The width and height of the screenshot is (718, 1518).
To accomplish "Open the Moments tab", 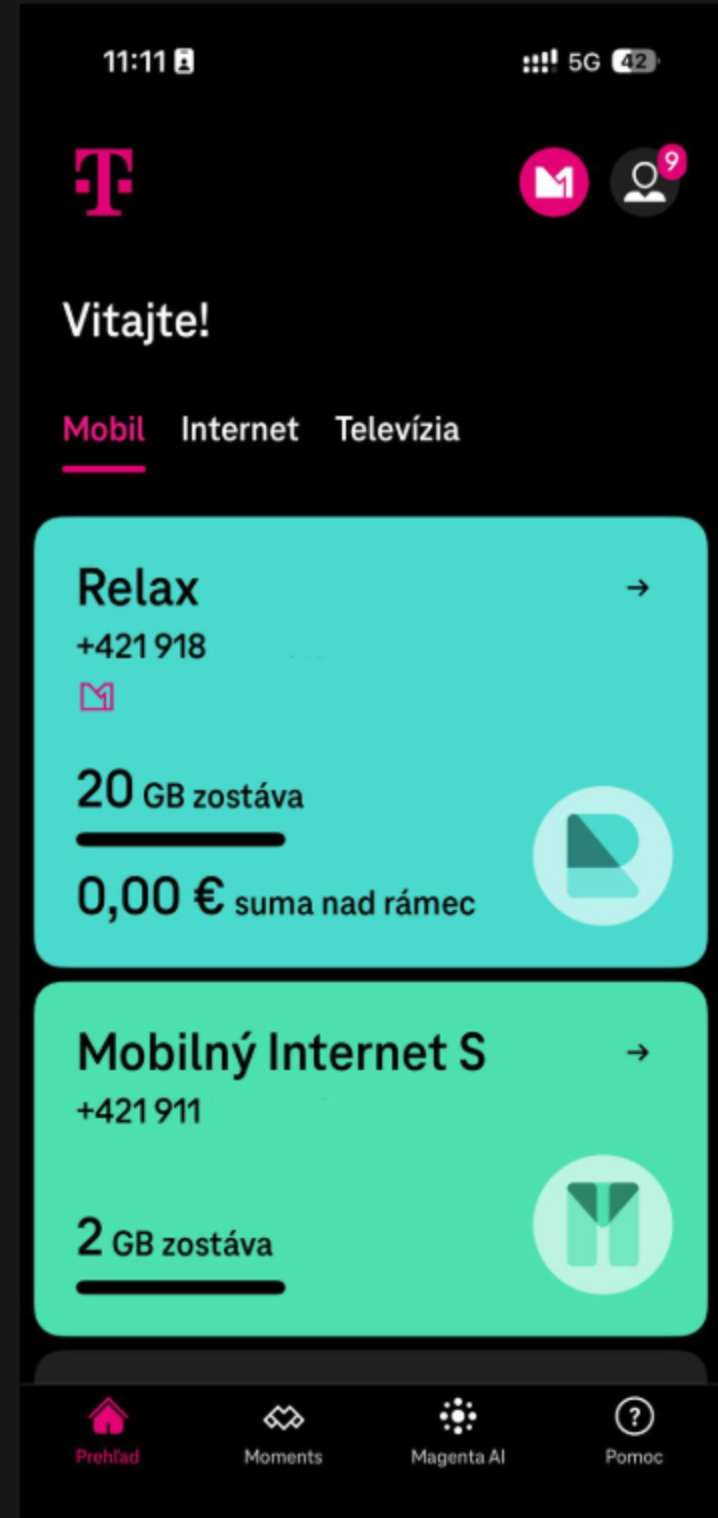I will point(283,1432).
